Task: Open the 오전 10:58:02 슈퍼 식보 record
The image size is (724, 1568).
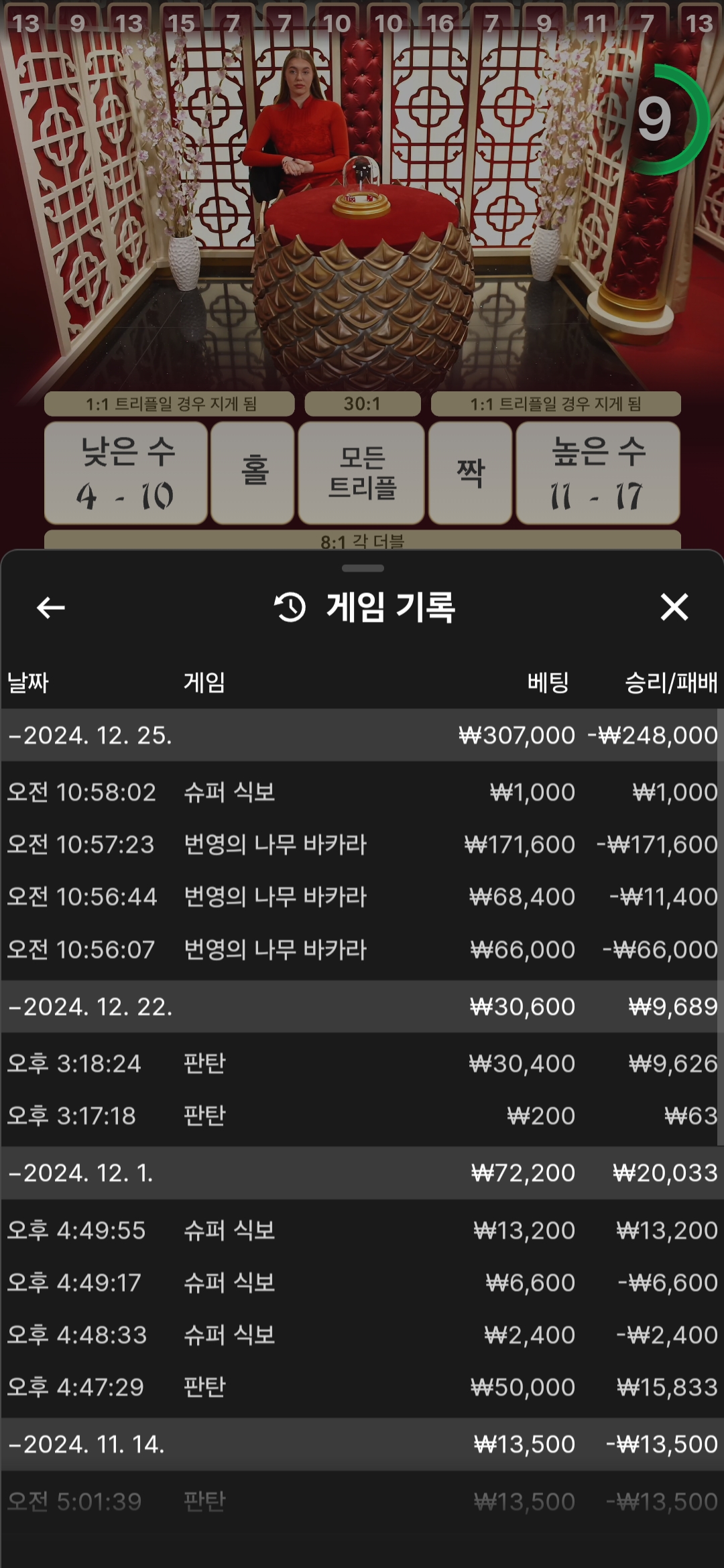Action: (362, 792)
